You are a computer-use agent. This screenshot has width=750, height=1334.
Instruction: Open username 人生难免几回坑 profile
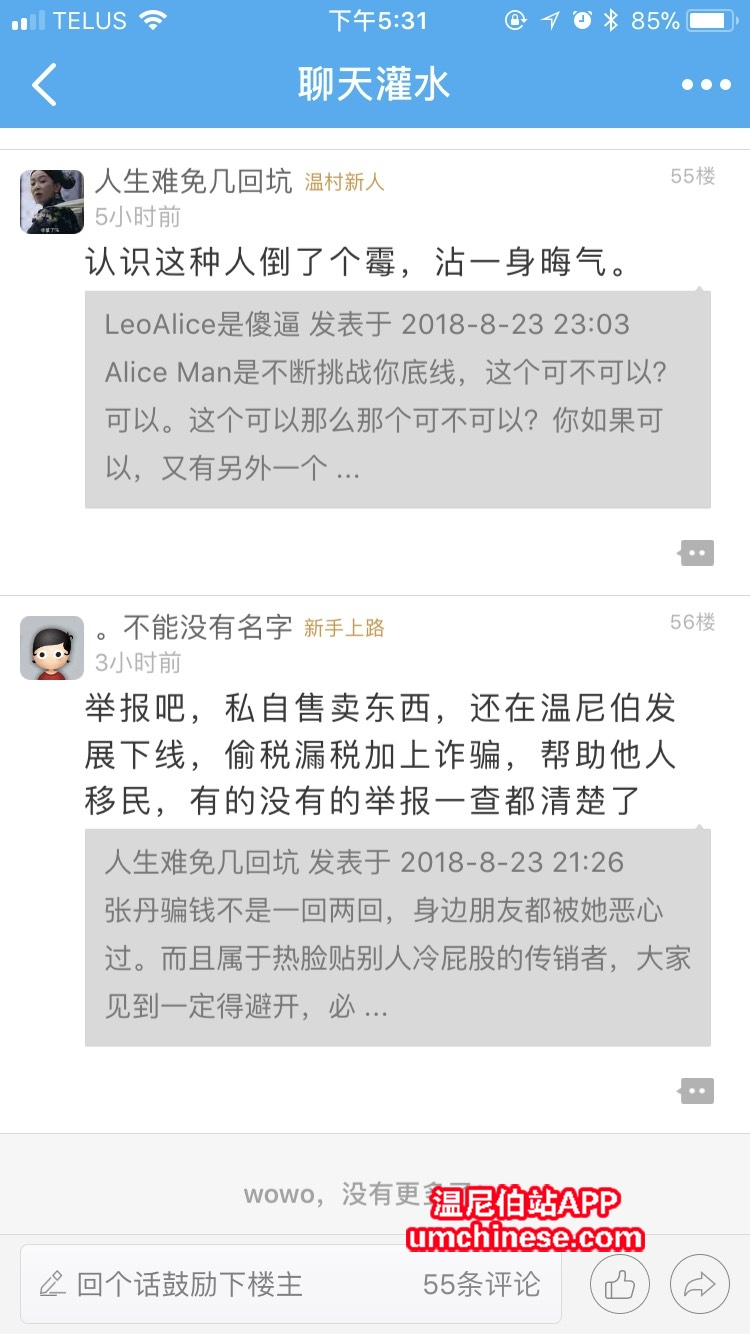[x=194, y=182]
